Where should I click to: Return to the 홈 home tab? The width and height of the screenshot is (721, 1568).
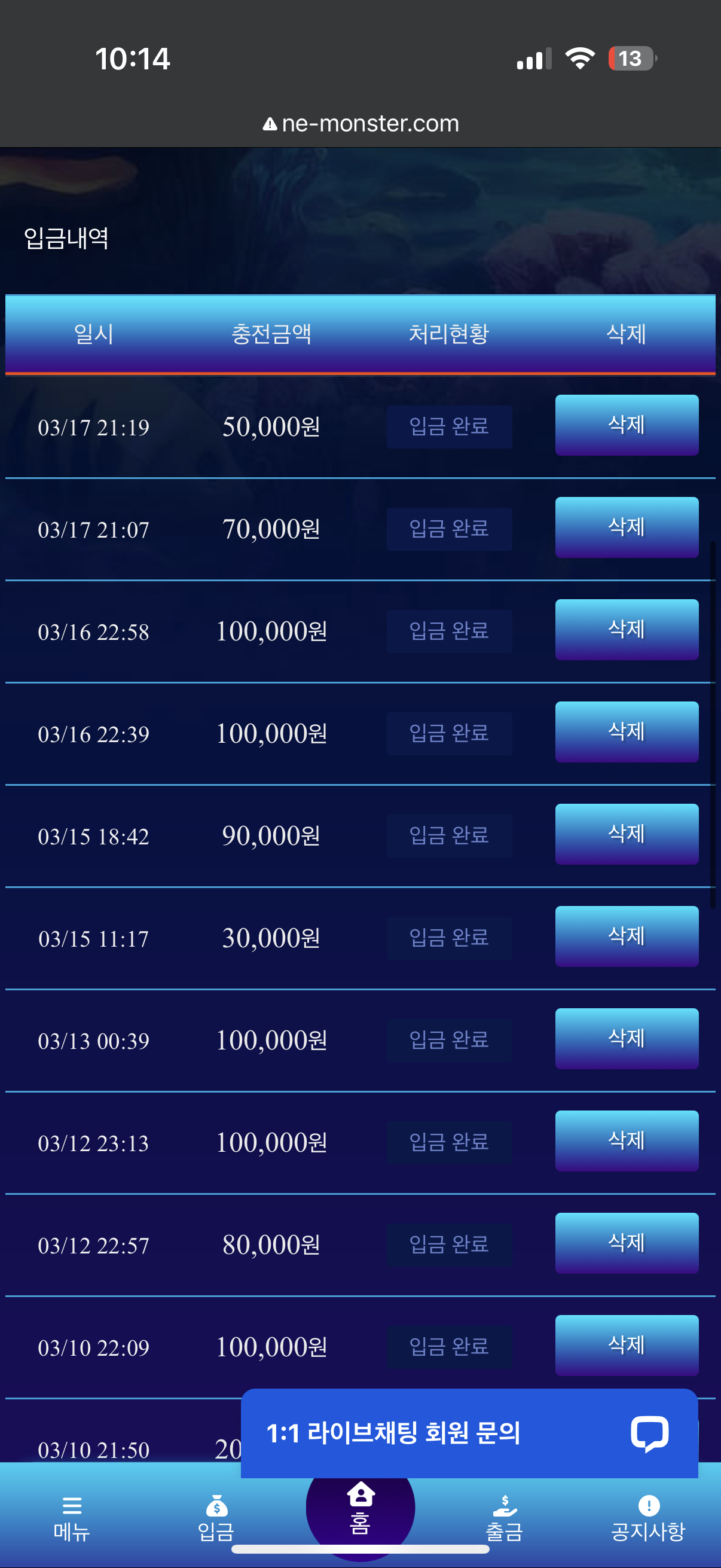click(x=360, y=1508)
